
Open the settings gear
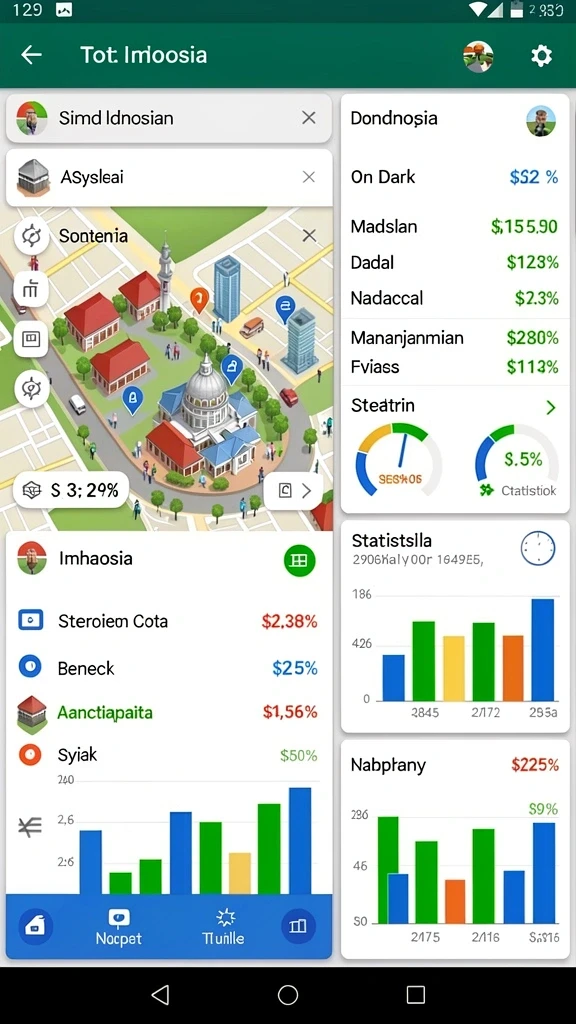coord(541,56)
